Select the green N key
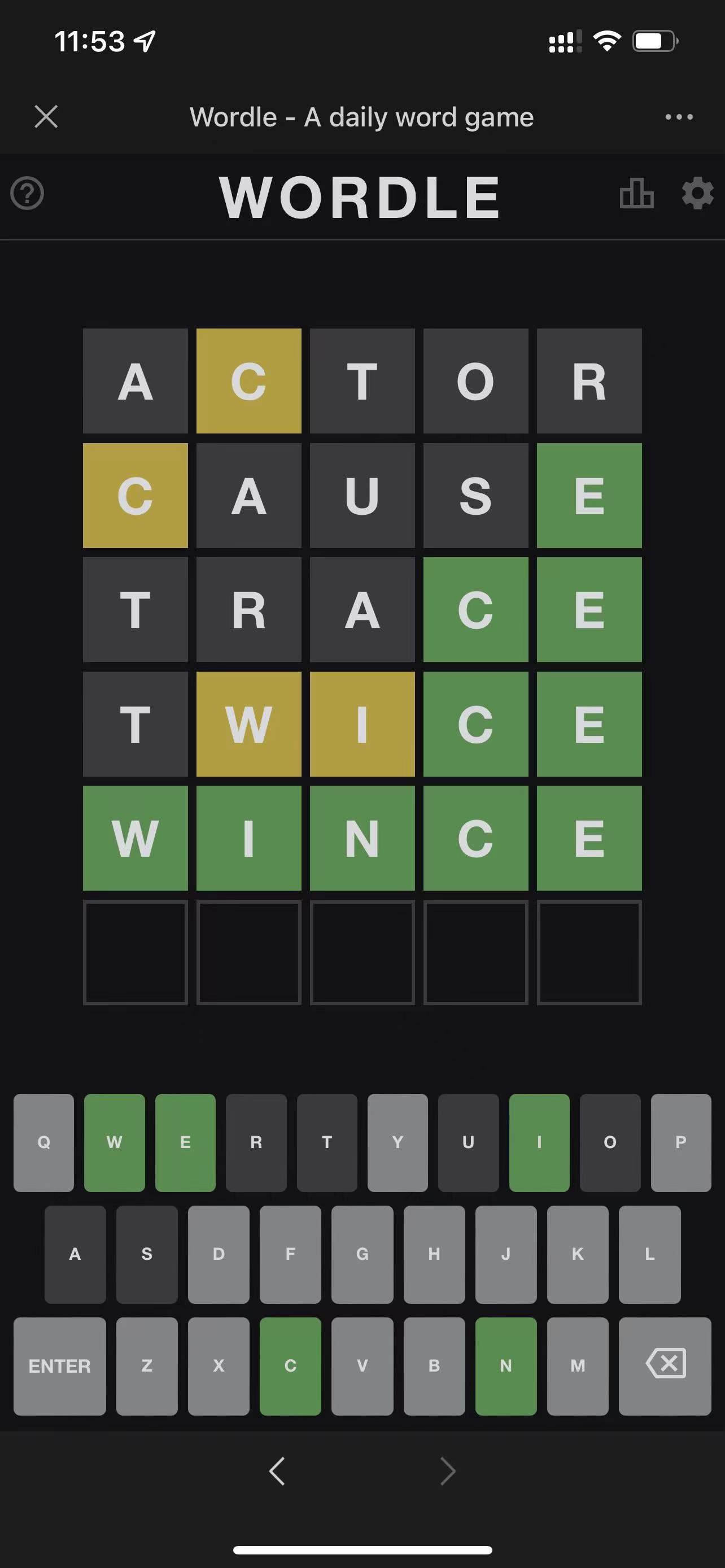The width and height of the screenshot is (725, 1568). pos(506,1365)
